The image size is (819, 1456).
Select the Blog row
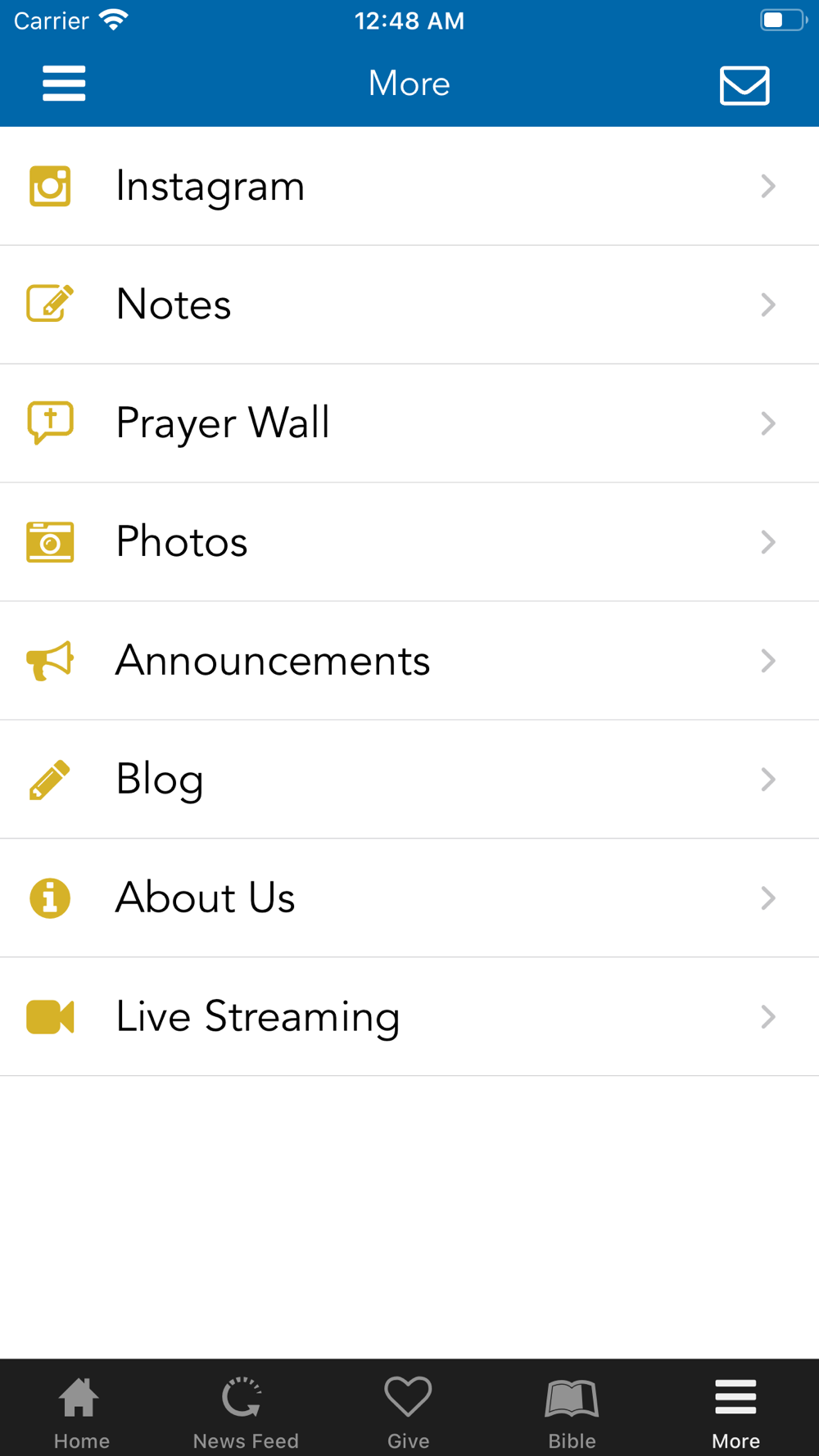pos(409,780)
